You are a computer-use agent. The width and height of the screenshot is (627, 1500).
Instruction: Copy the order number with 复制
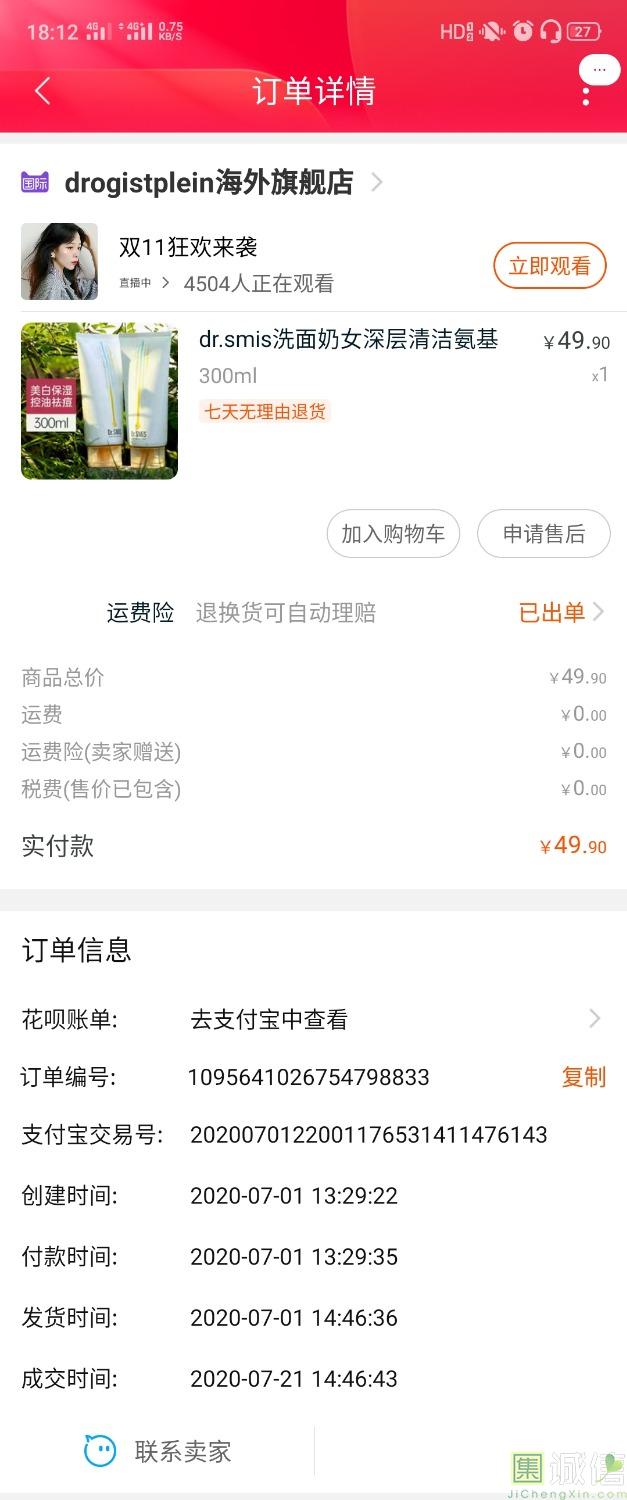(x=583, y=1077)
